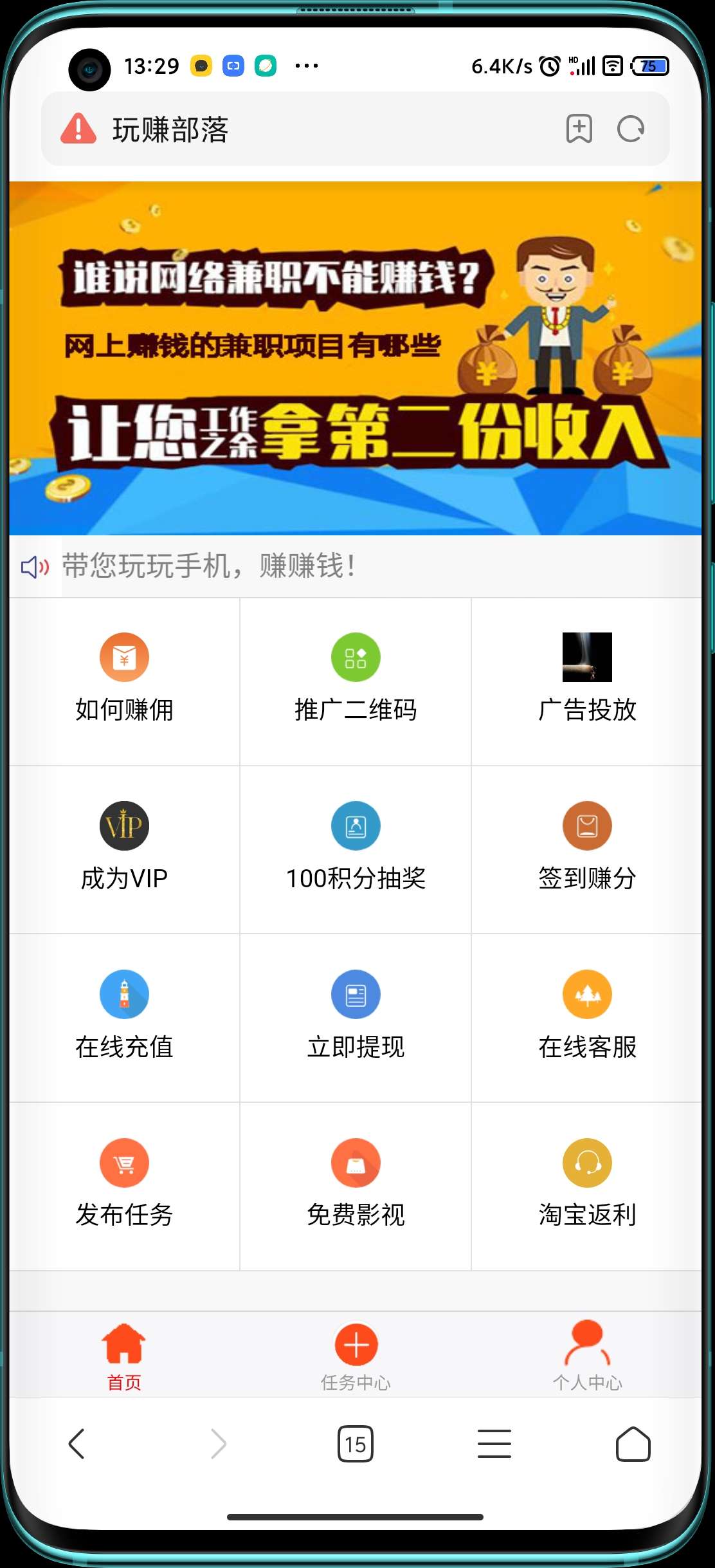Viewport: 715px width, 1568px height.
Task: Open 在线客服
Action: coord(586,1018)
